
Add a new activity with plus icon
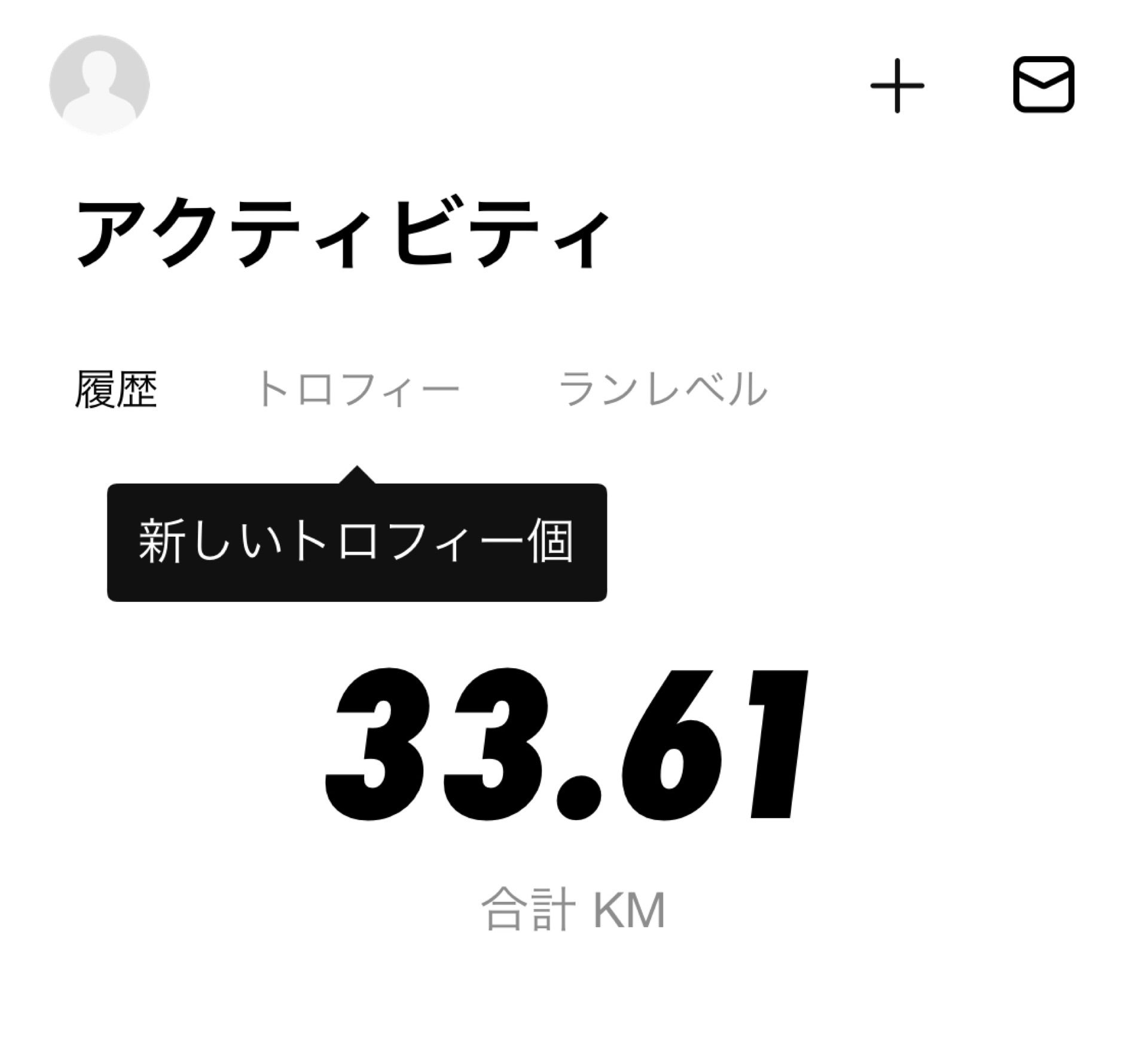[x=897, y=85]
